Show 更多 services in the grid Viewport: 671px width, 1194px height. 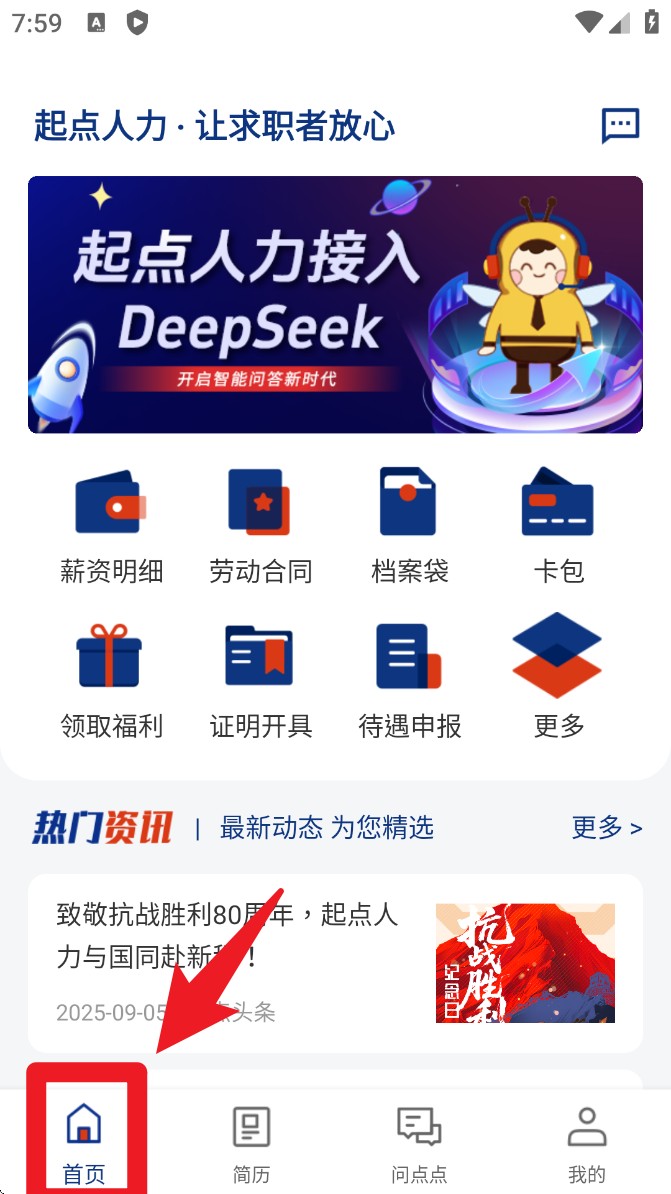558,681
